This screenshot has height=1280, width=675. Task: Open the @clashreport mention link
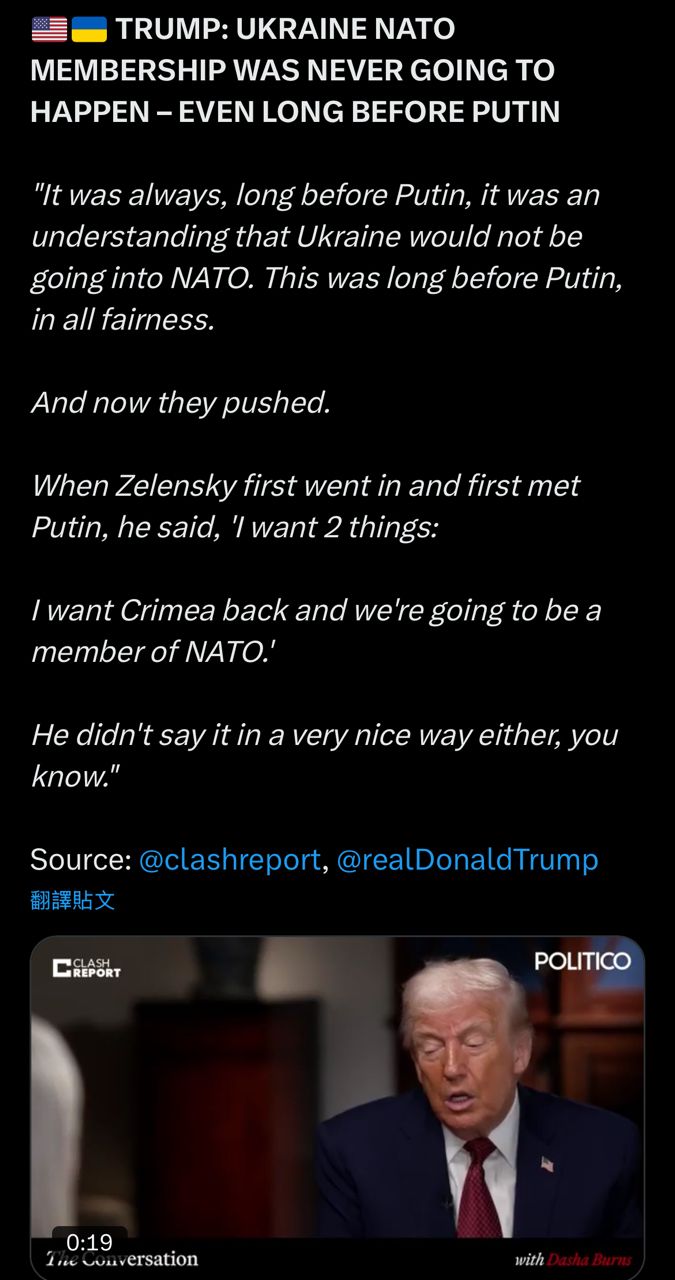229,859
